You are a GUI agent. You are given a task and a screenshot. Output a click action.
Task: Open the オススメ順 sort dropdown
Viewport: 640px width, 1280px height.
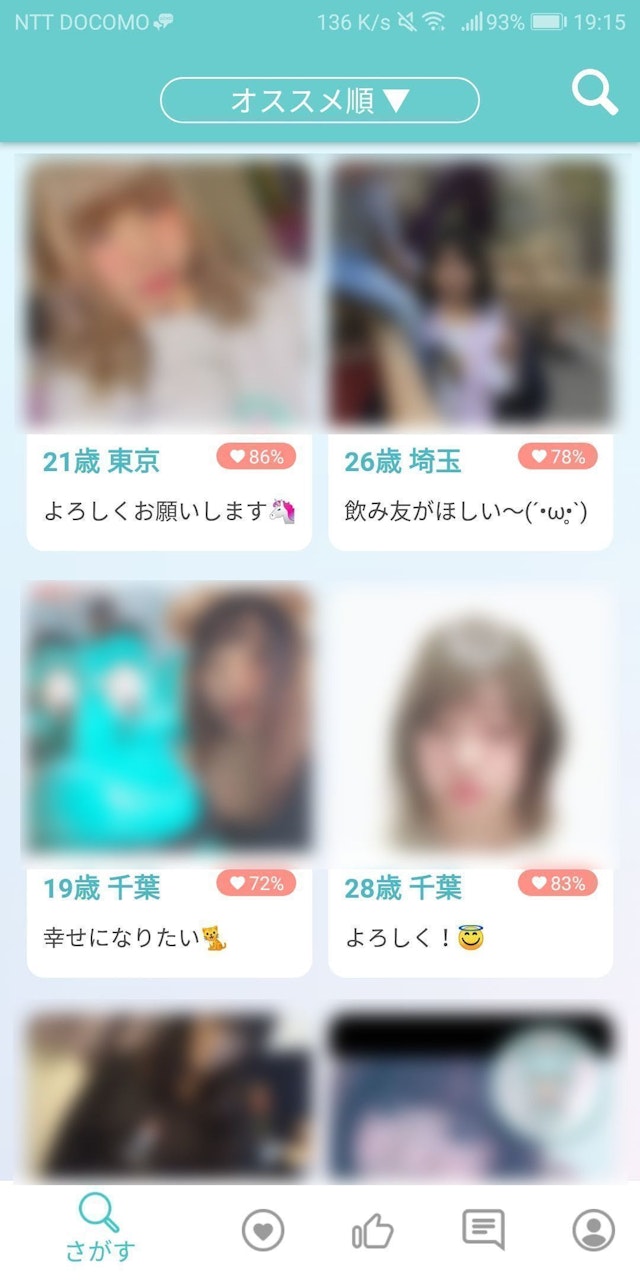(x=320, y=100)
